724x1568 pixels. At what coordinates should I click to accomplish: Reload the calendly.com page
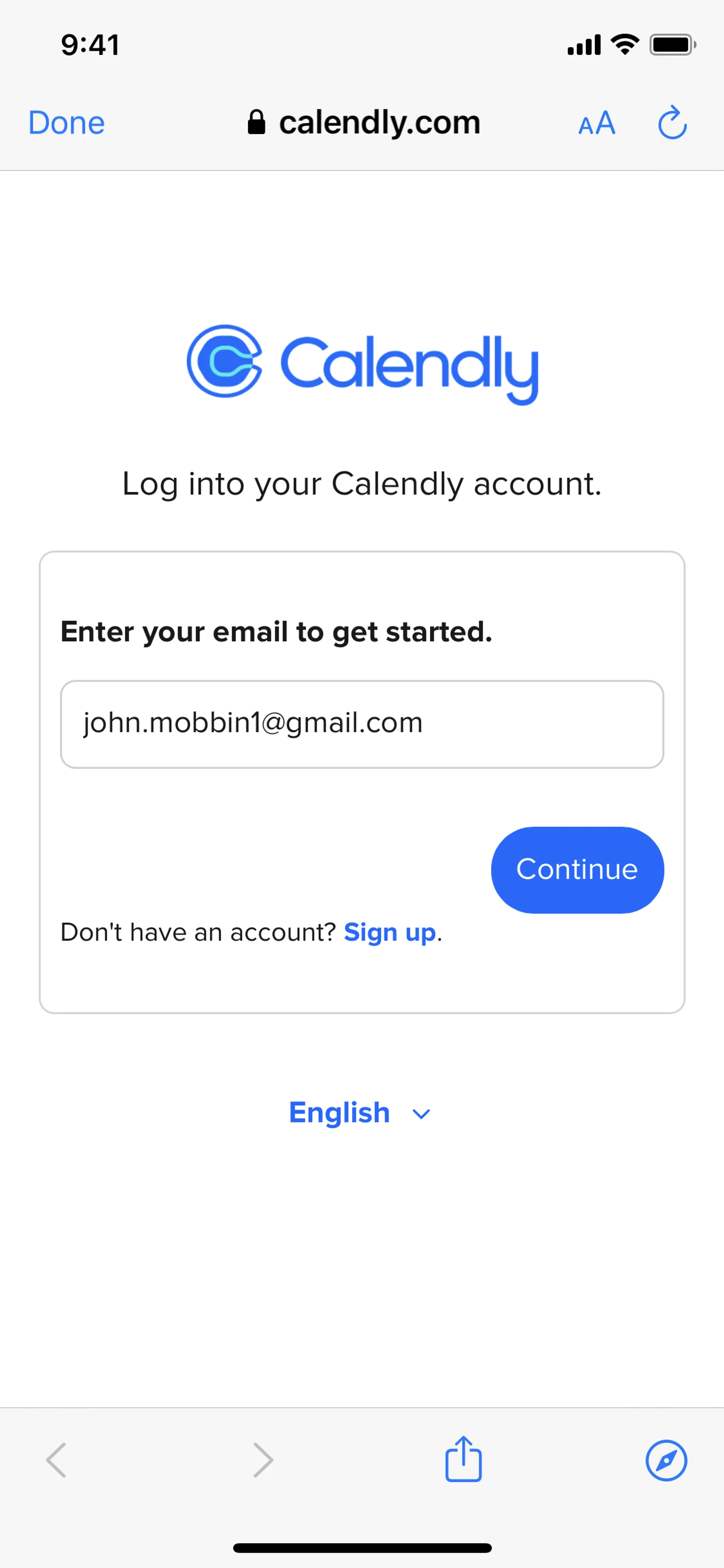pos(672,123)
